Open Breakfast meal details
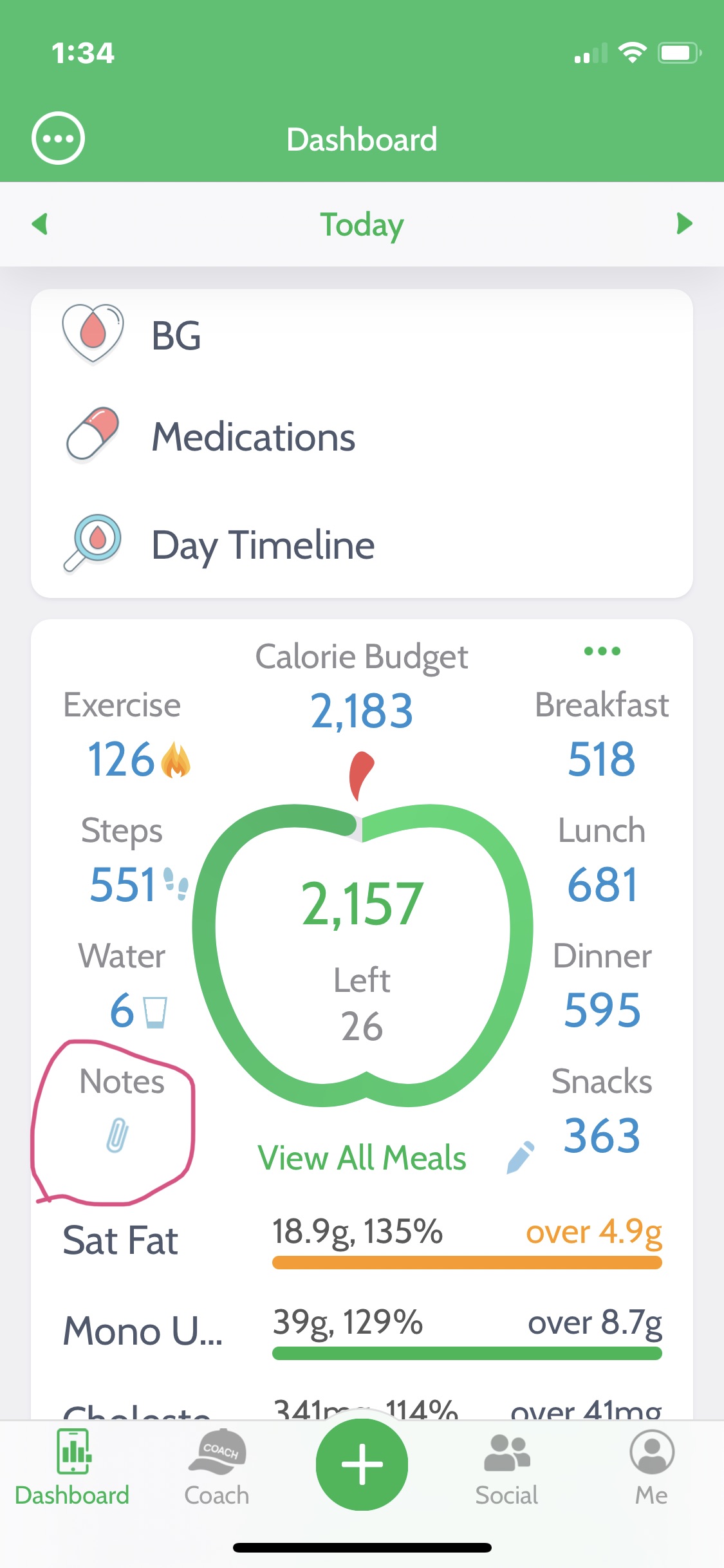Screen dimensions: 724x1568 [602, 735]
